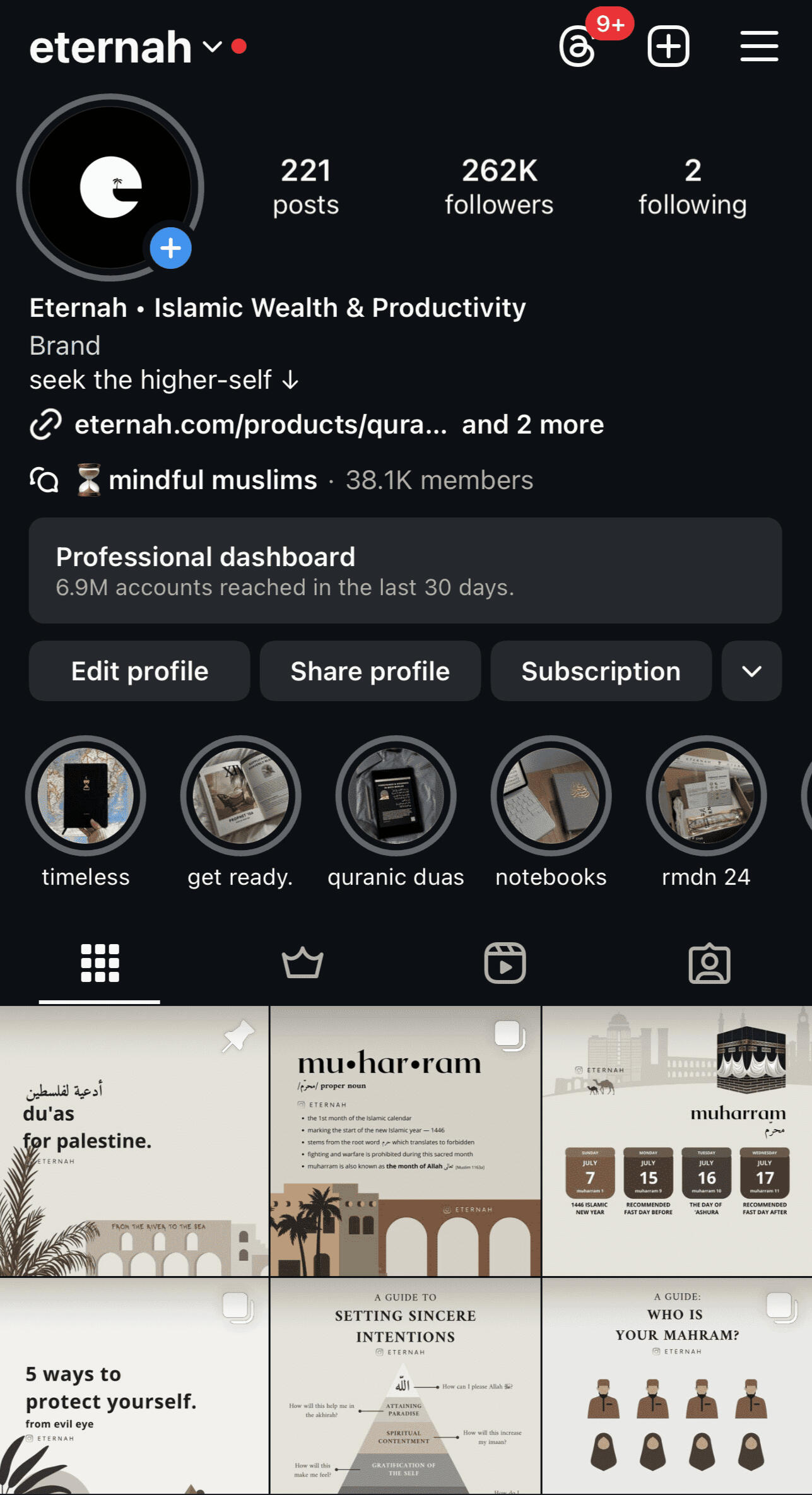Open the Subscription button
Viewport: 812px width, 1495px height.
tap(601, 671)
